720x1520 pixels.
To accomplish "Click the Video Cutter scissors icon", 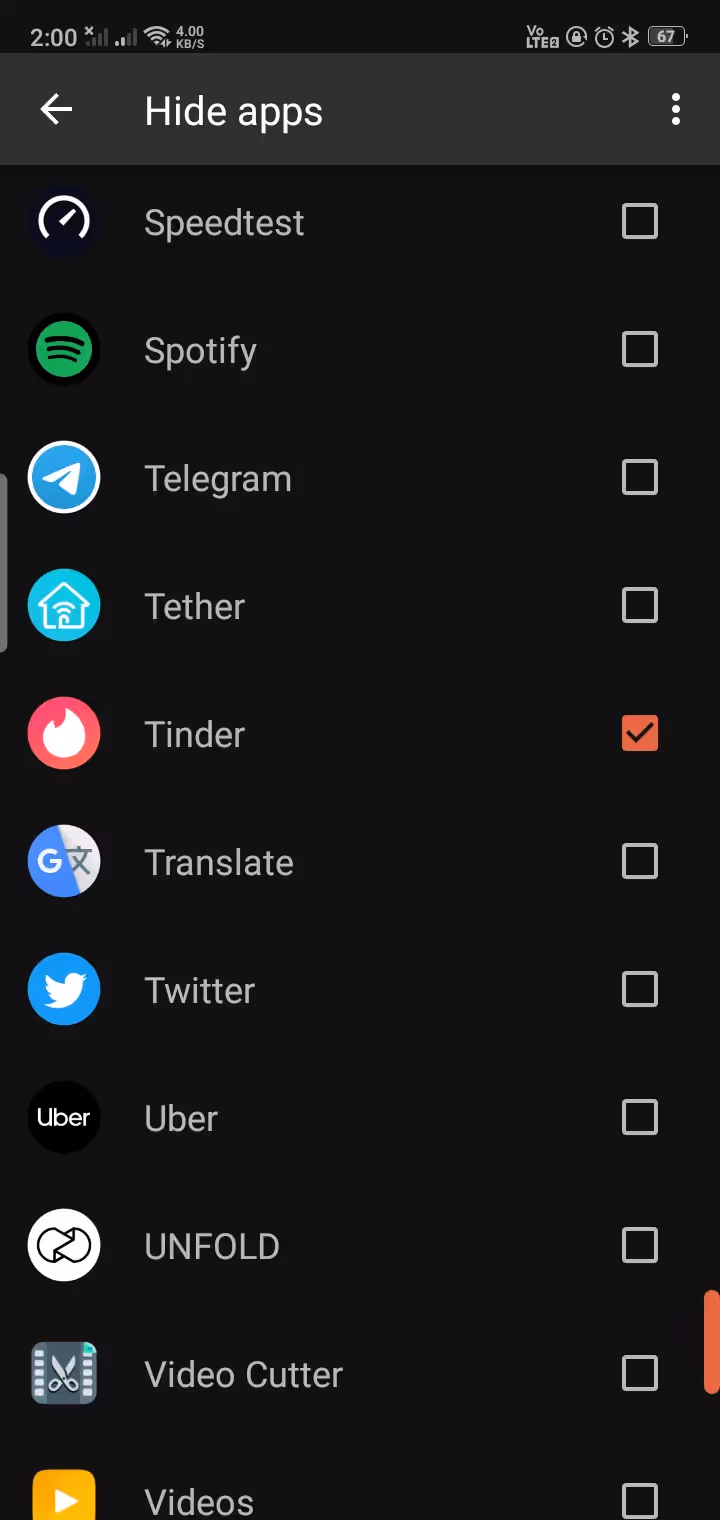I will 64,1373.
